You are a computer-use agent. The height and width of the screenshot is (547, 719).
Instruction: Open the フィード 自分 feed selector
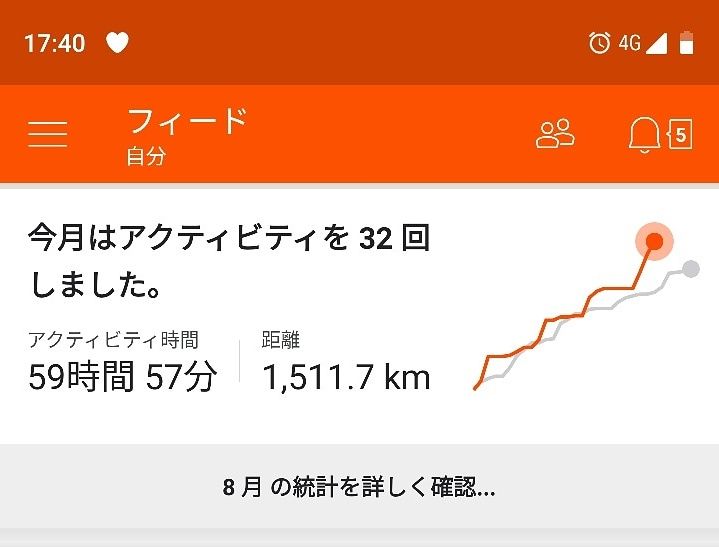(187, 136)
